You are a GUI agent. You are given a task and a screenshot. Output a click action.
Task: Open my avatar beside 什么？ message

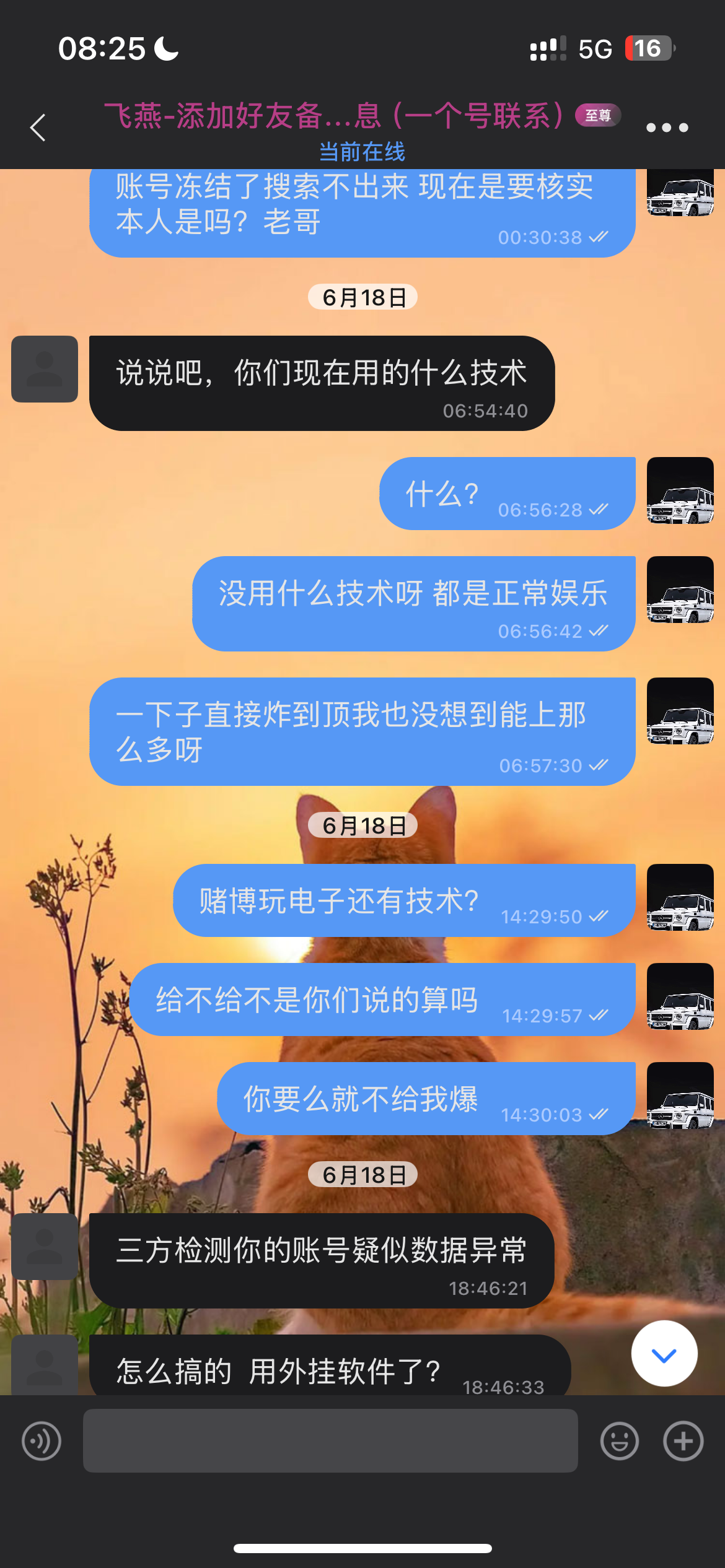pyautogui.click(x=680, y=490)
